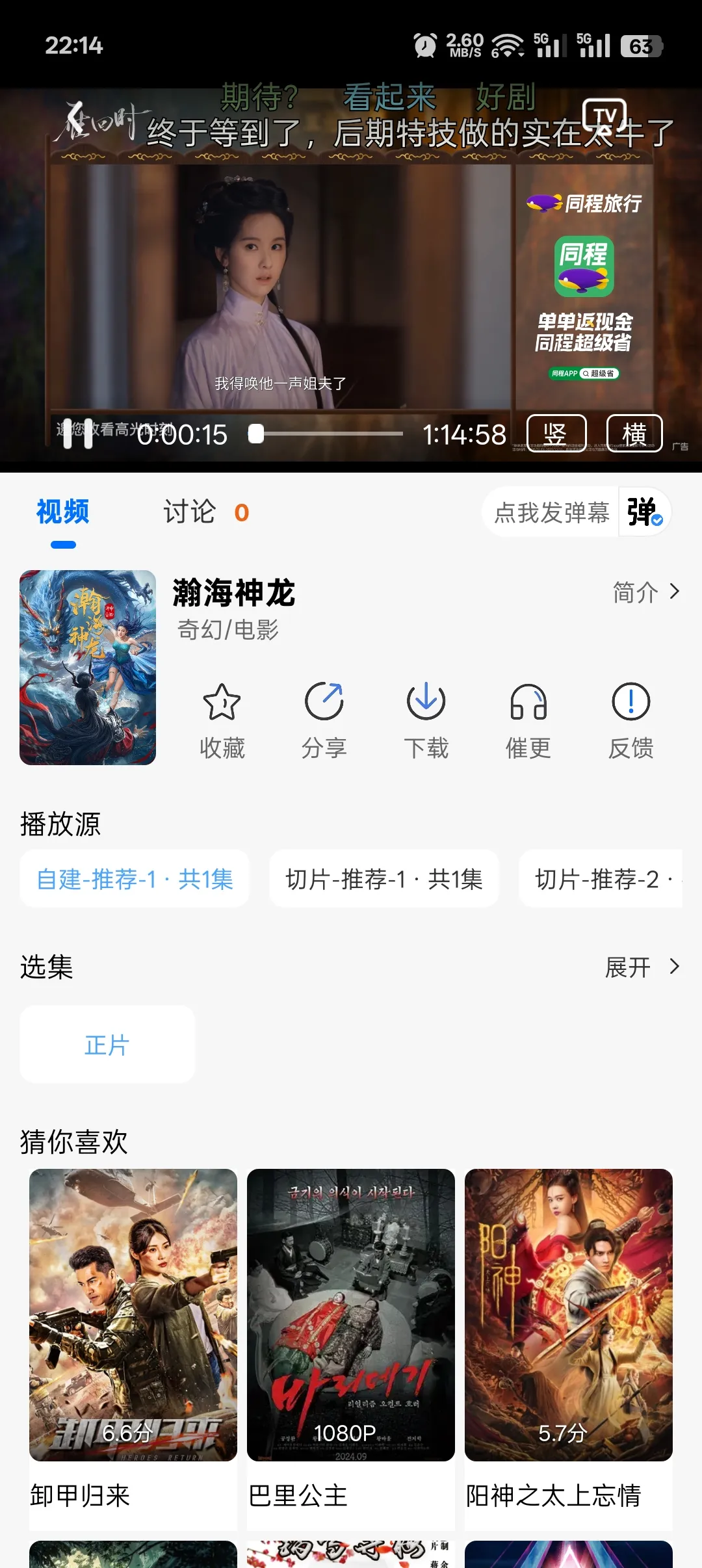Screen dimensions: 702x1568
Task: Switch to landscape fullscreen with 横 button
Action: pos(634,434)
